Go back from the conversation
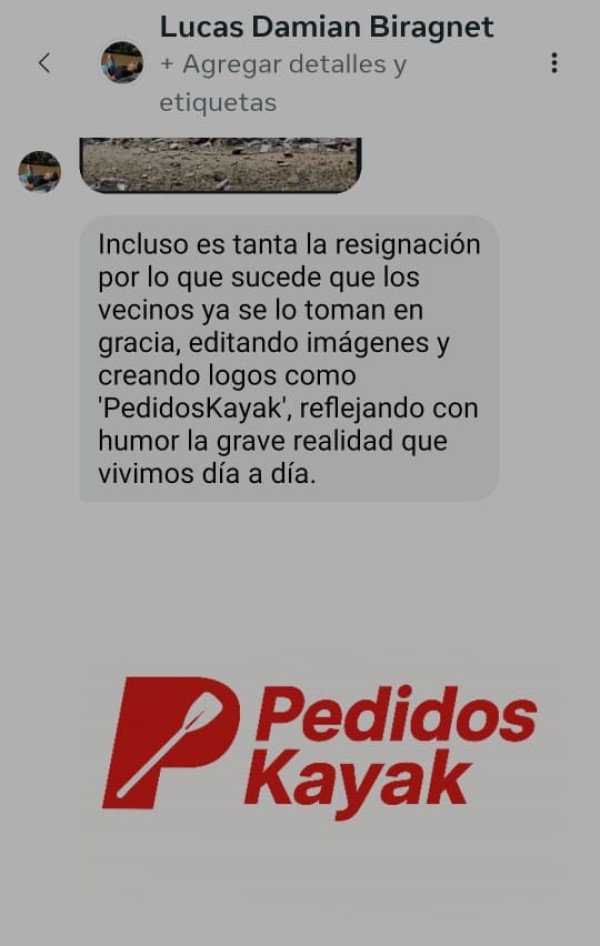600x946 pixels. coord(43,63)
